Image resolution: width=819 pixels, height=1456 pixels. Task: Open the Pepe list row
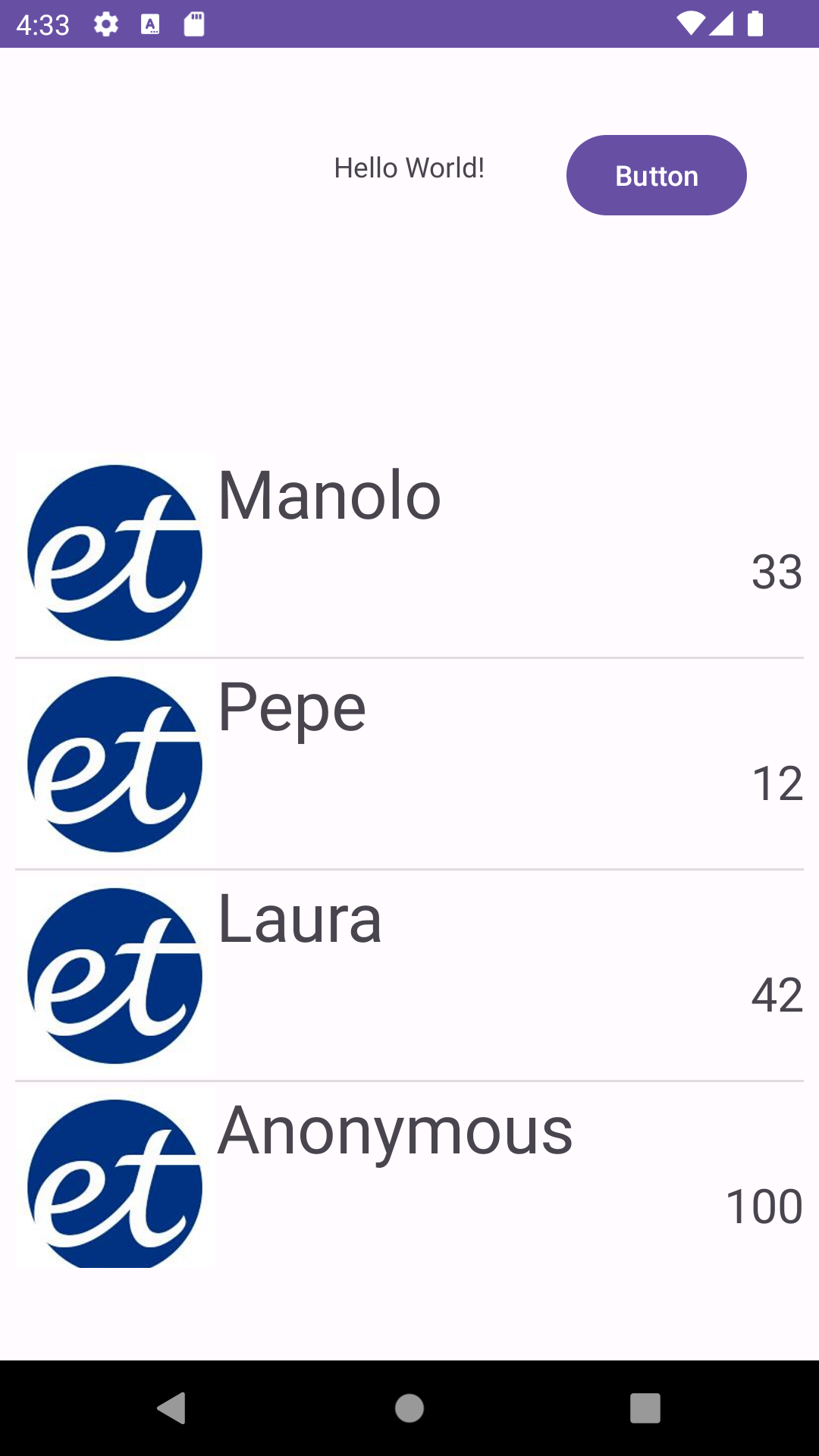tap(409, 764)
